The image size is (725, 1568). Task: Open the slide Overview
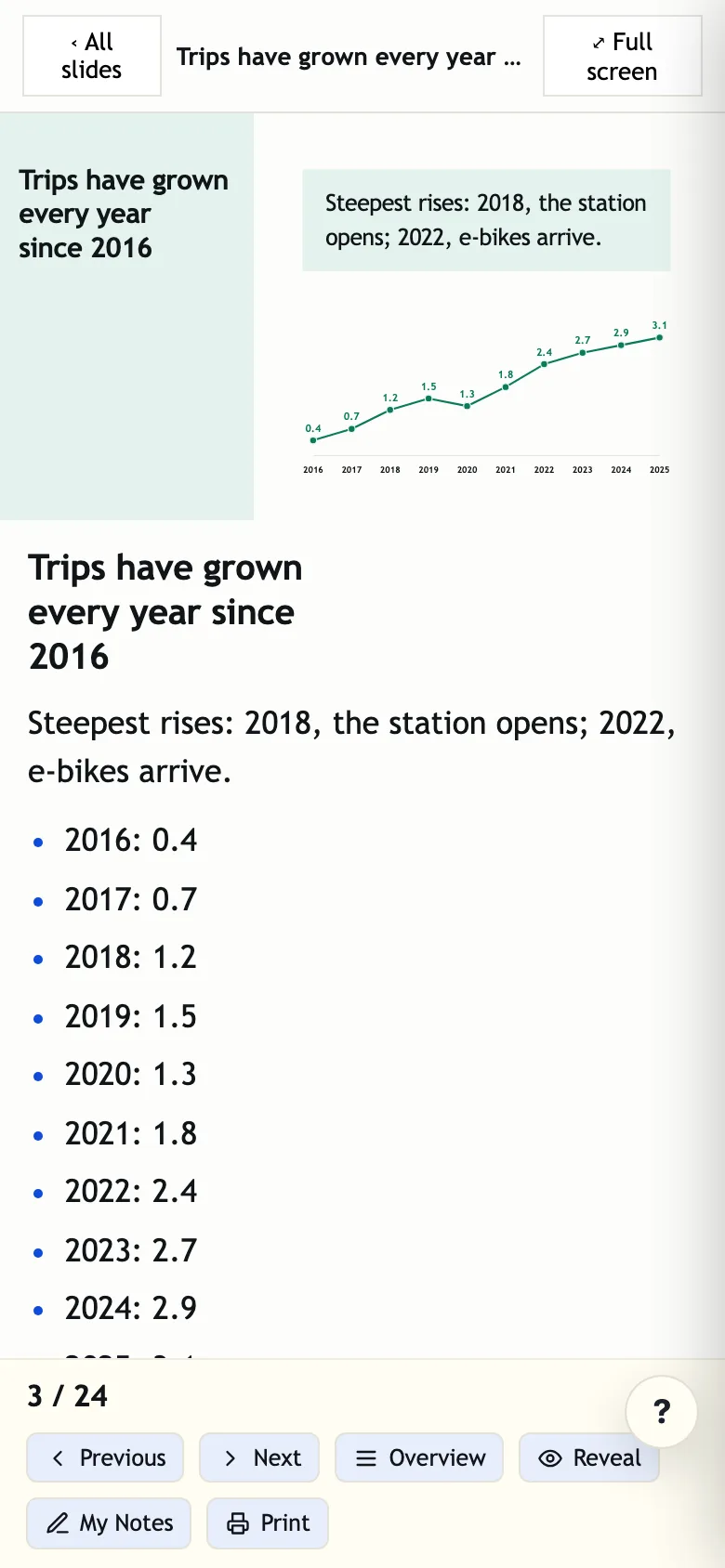click(x=419, y=1457)
